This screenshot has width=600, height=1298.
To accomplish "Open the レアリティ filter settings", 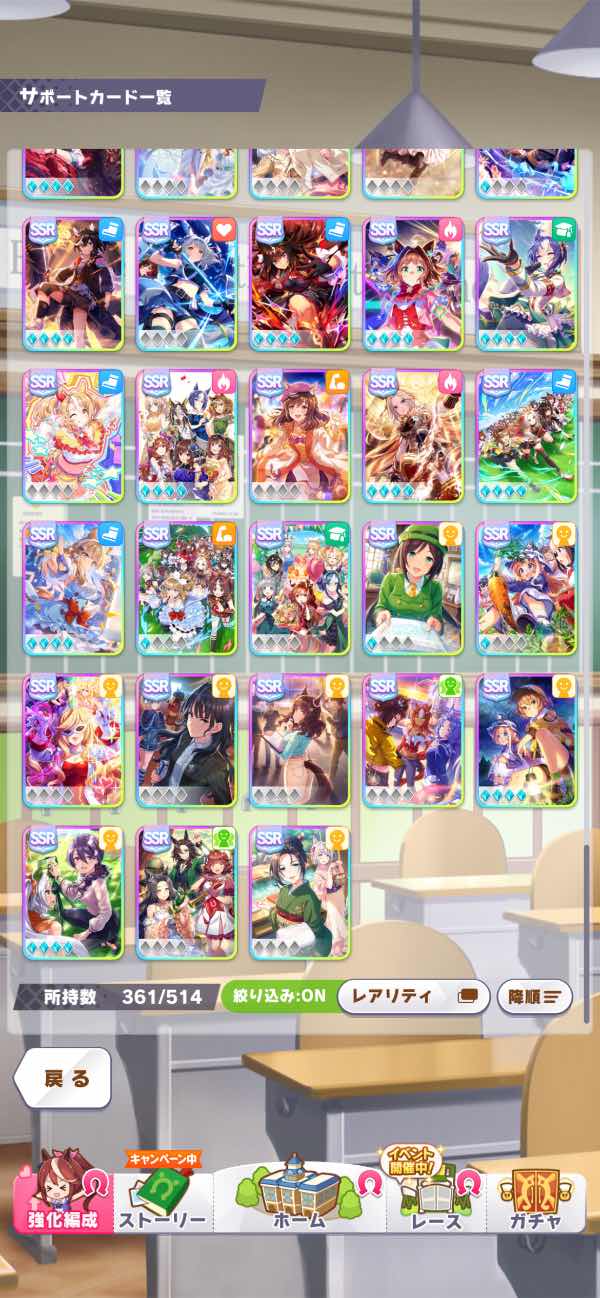I will point(413,996).
